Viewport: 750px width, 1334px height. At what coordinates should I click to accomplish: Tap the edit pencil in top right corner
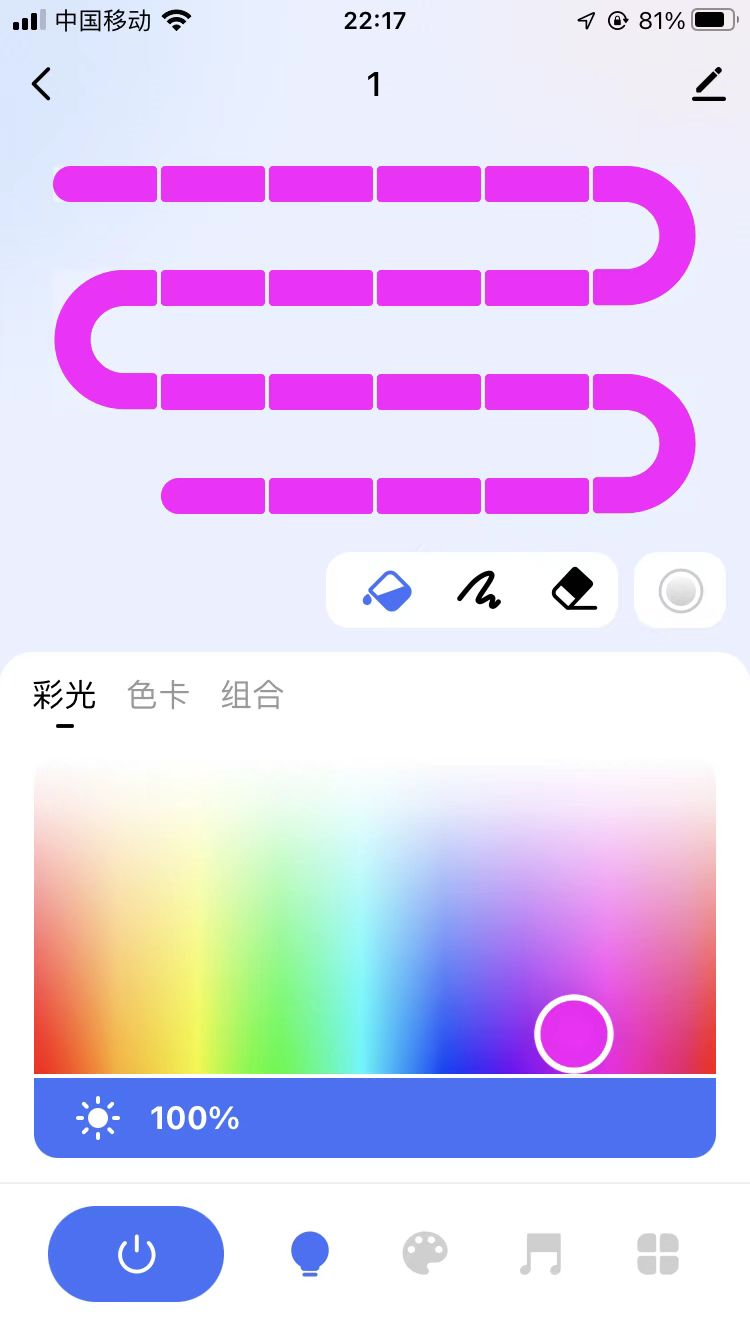coord(709,84)
